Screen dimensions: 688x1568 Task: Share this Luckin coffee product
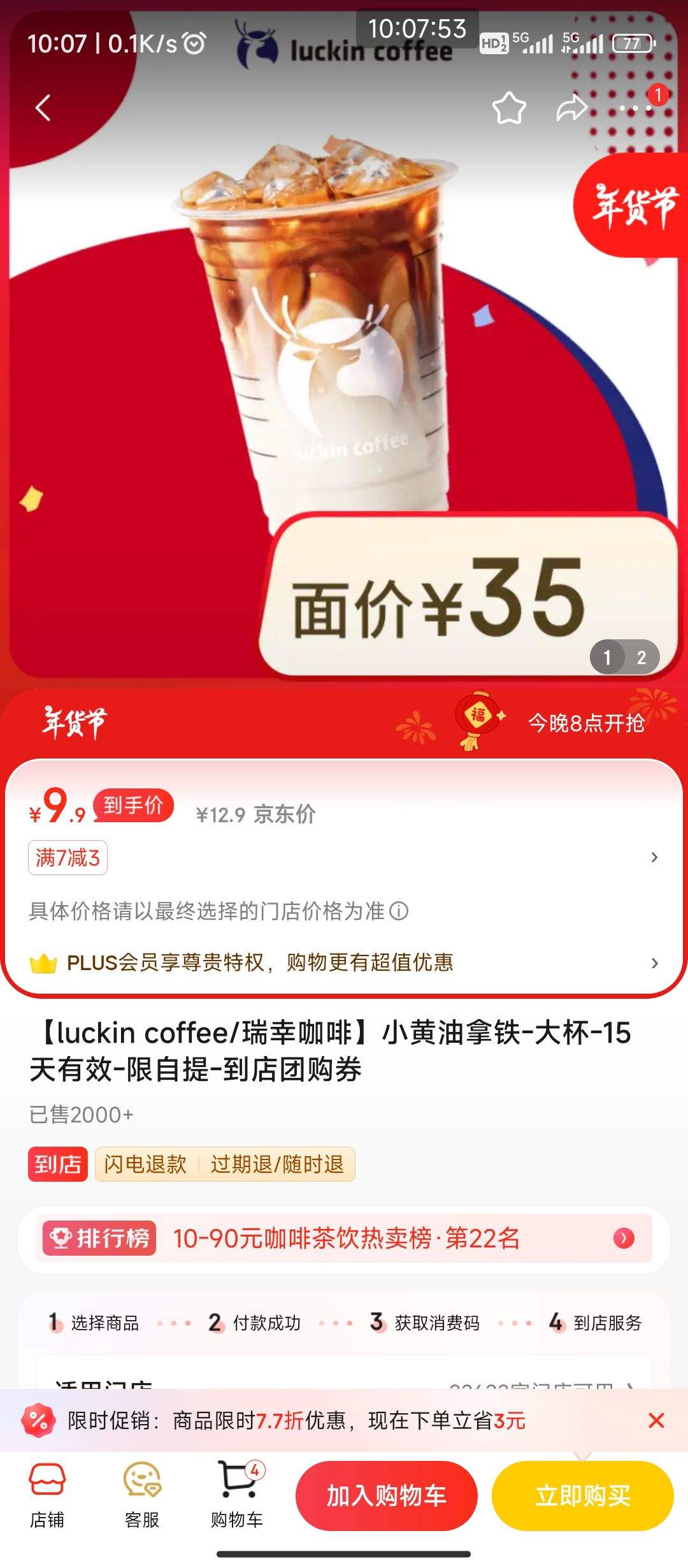(572, 108)
